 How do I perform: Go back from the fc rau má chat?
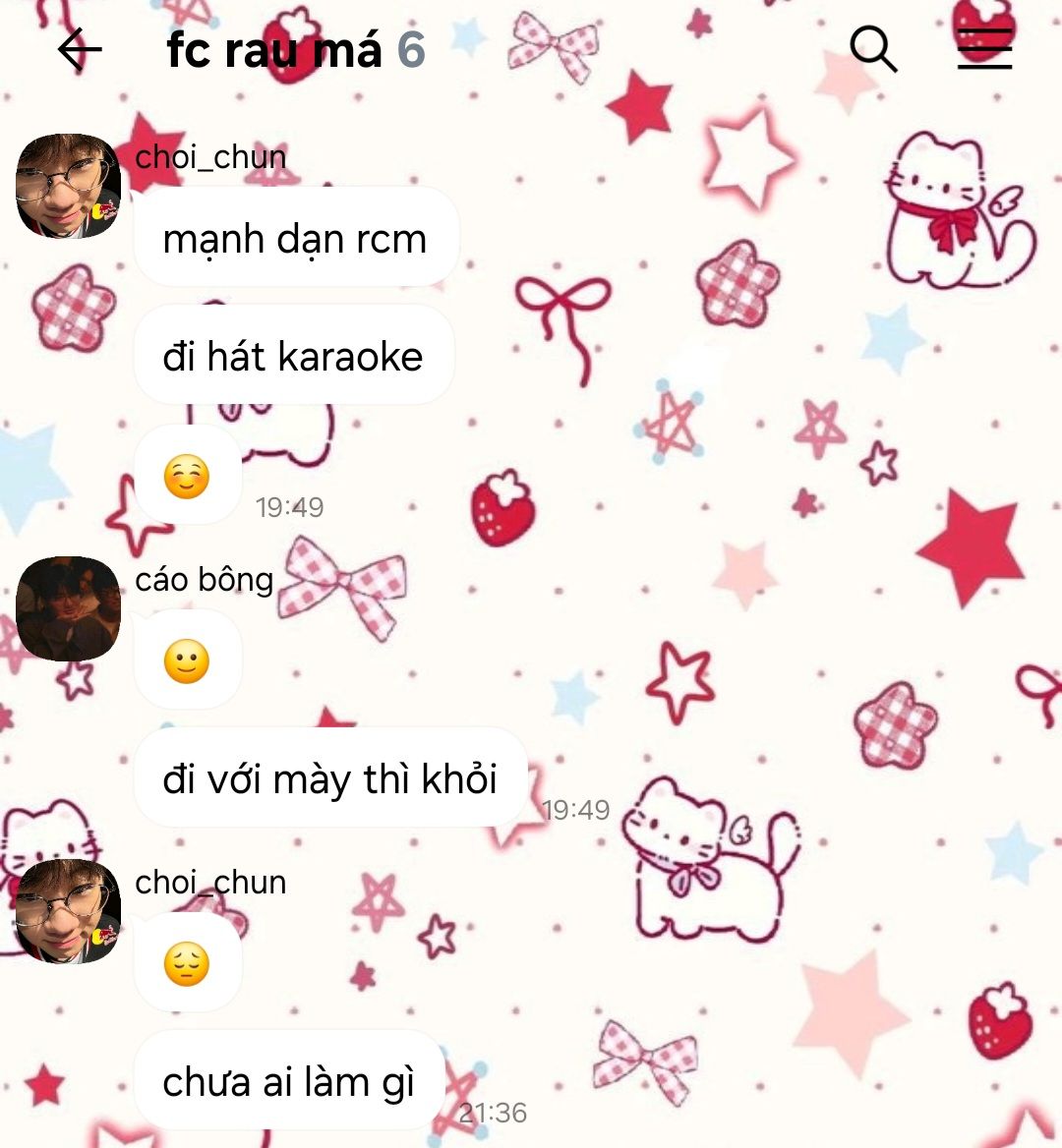point(79,48)
